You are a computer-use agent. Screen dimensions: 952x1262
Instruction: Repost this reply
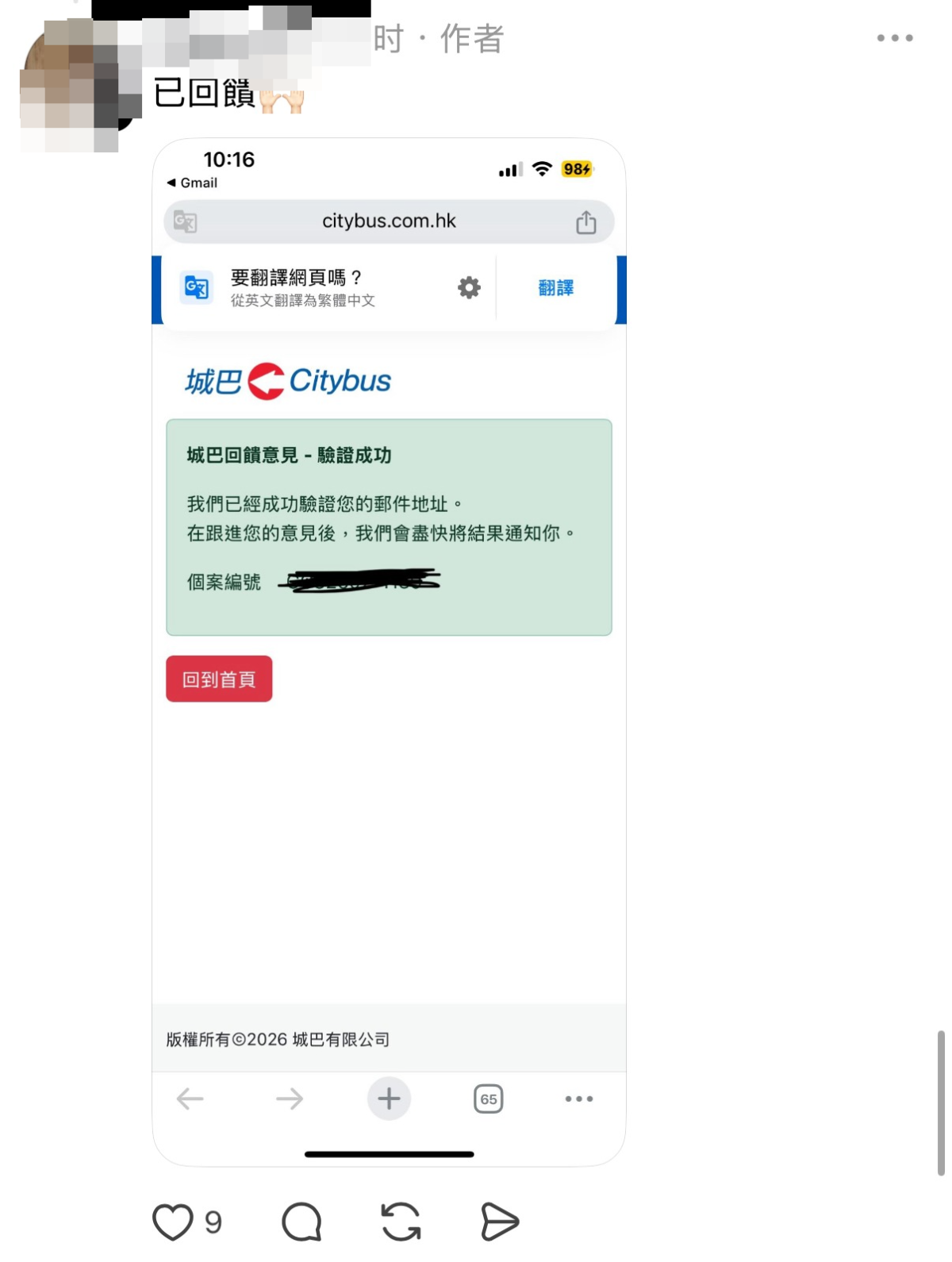point(401,1222)
